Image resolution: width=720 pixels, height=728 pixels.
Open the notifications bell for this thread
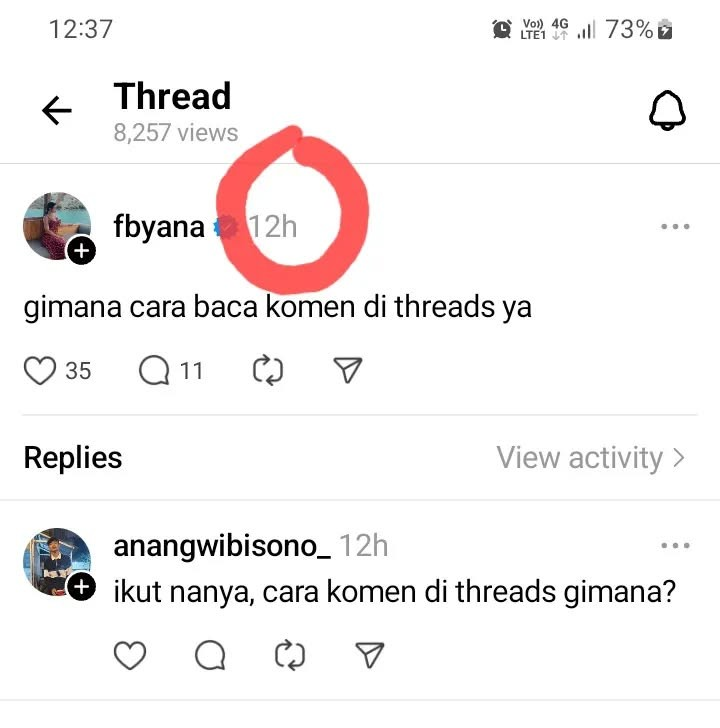point(668,112)
